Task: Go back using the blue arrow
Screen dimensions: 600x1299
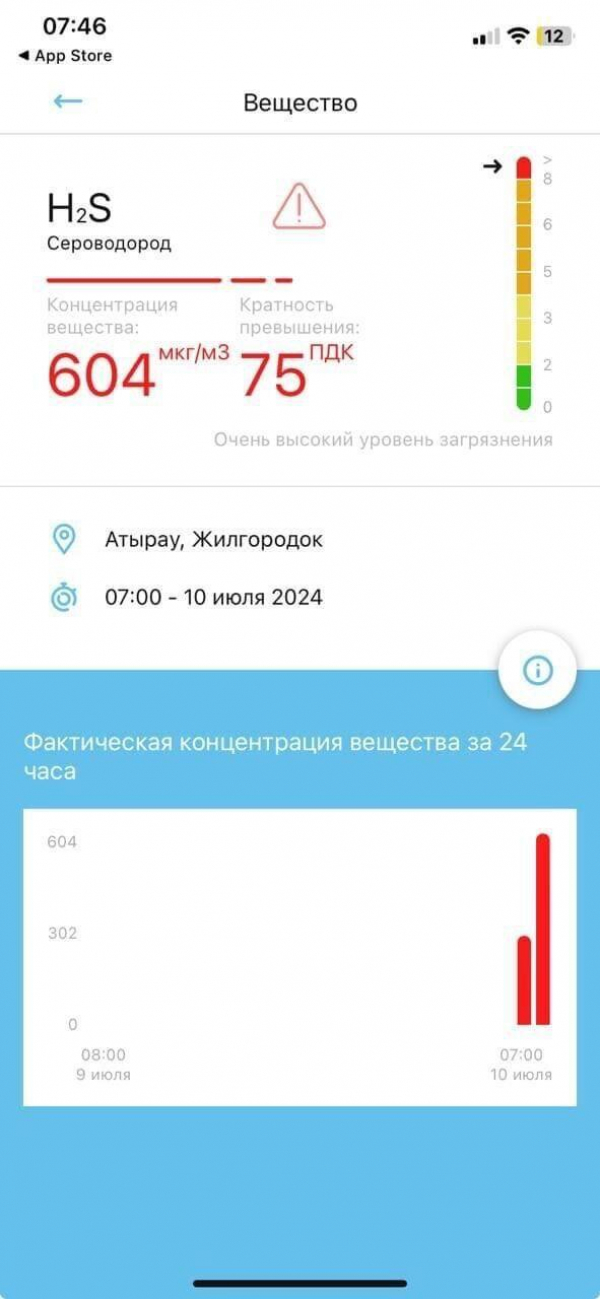Action: 68,101
